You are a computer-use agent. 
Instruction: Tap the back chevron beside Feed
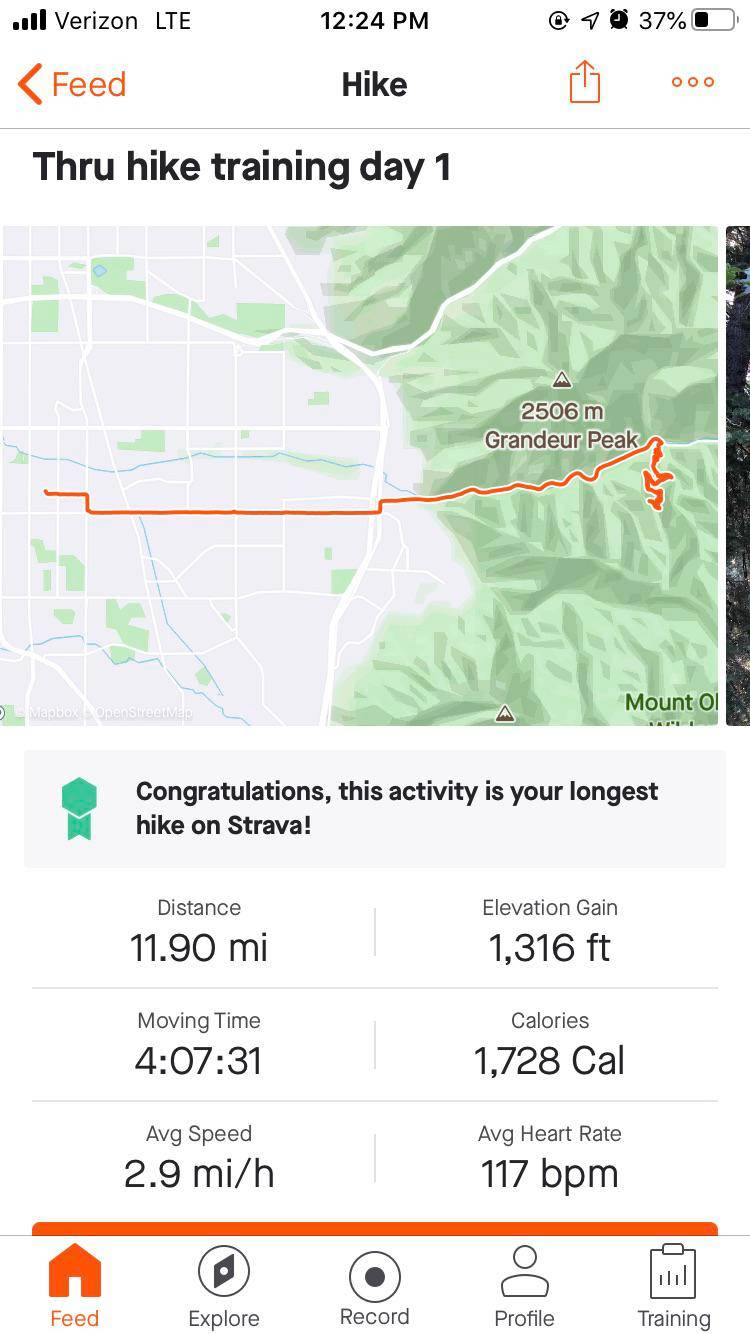(27, 84)
